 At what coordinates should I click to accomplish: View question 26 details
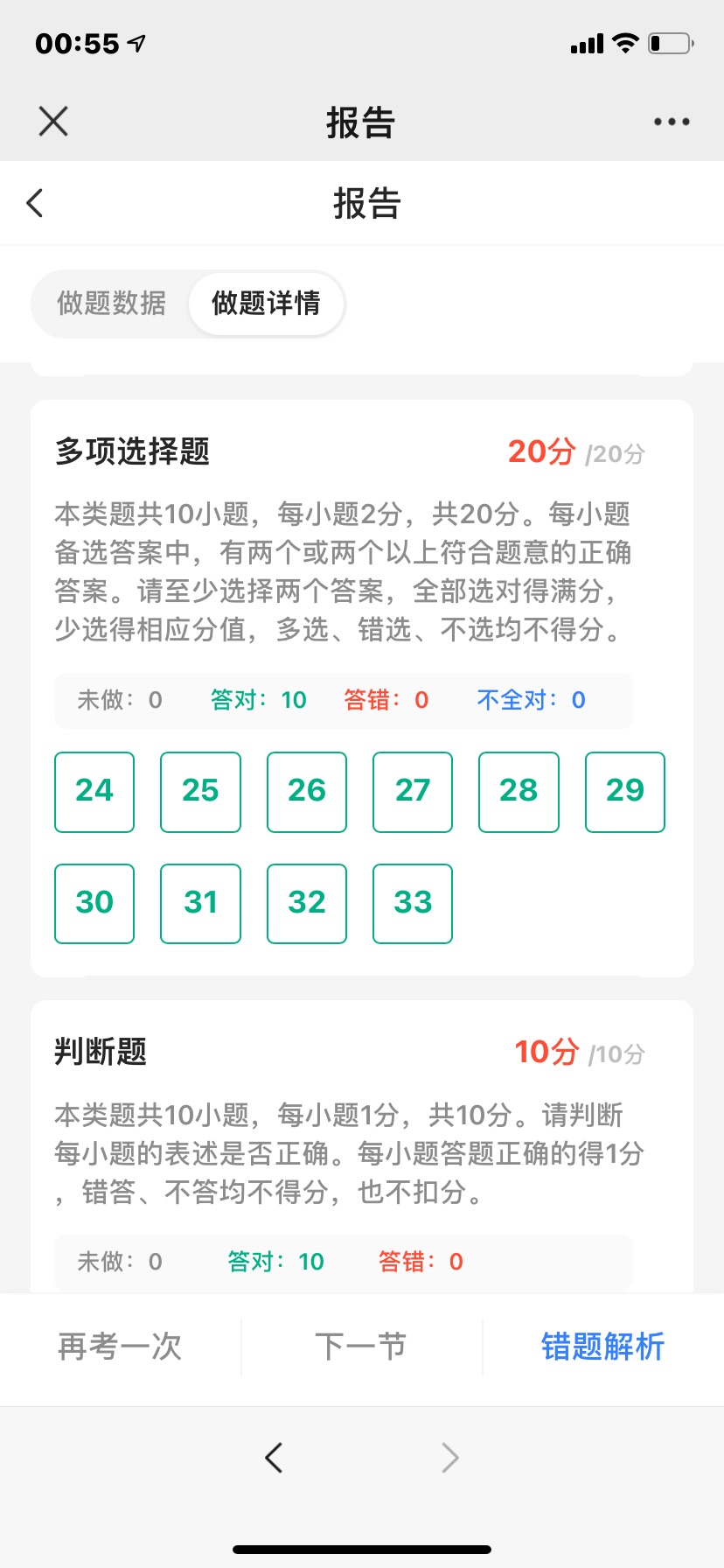(x=307, y=792)
